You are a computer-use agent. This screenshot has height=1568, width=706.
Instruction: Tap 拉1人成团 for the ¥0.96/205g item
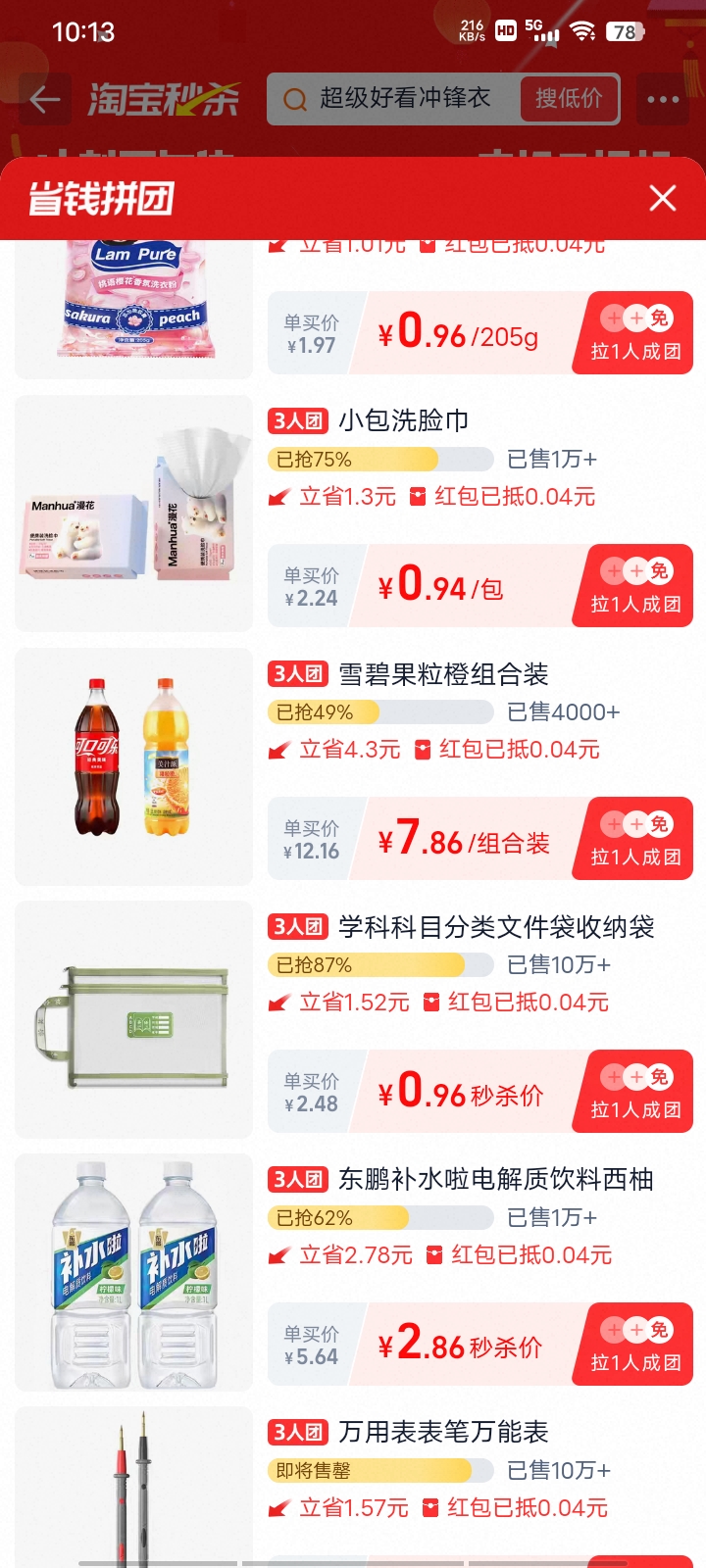[x=635, y=334]
